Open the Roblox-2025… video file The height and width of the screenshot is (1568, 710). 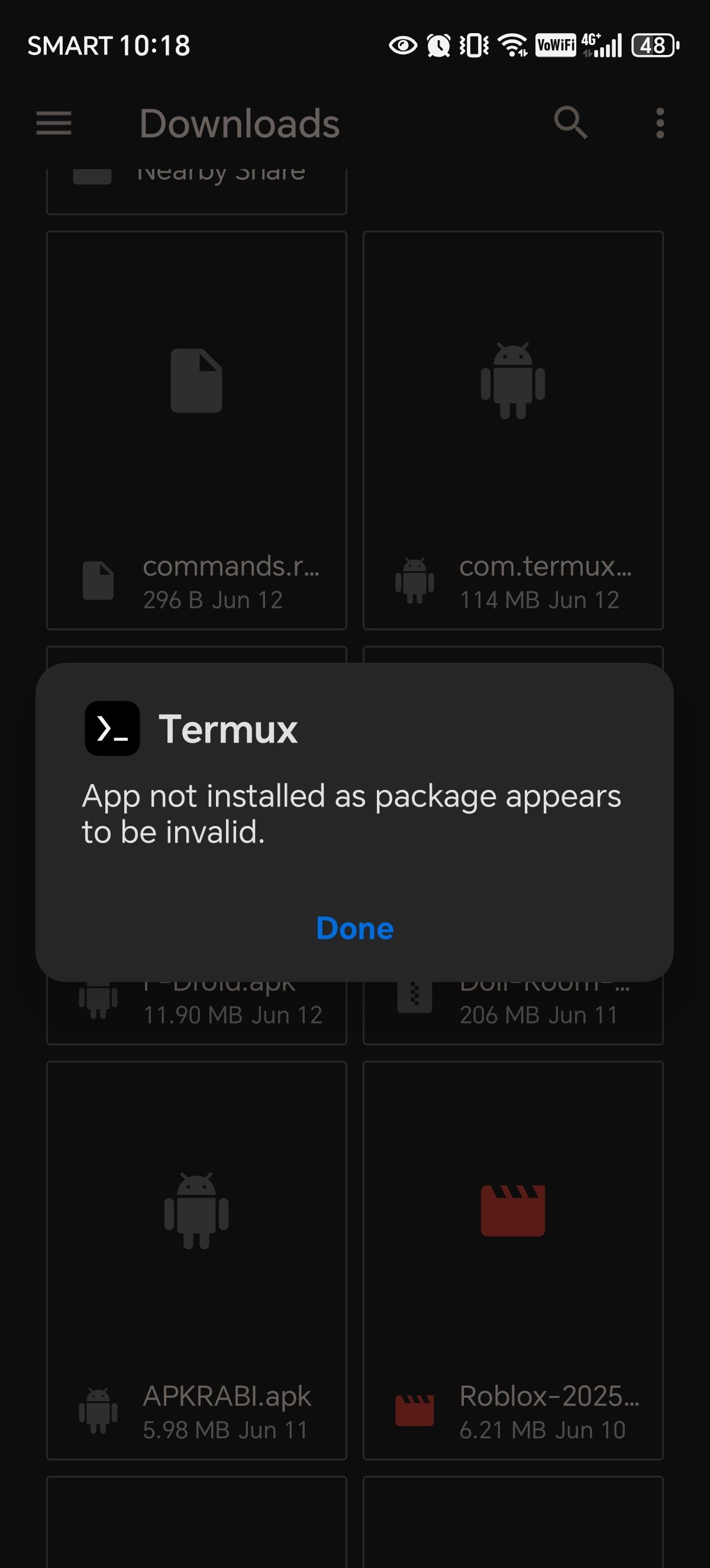[513, 1260]
